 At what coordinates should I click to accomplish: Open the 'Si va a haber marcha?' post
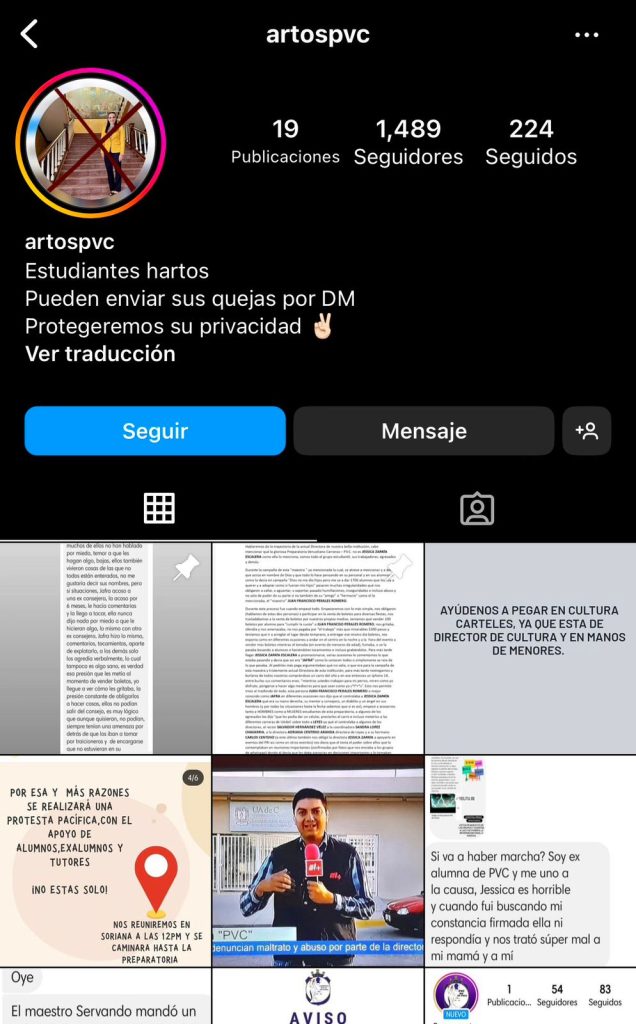530,860
